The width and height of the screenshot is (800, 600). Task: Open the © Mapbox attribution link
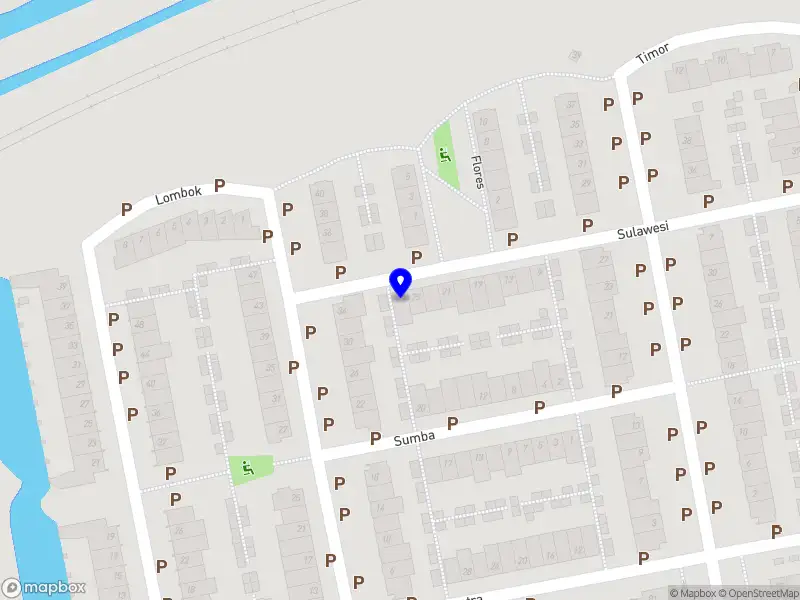(692, 593)
